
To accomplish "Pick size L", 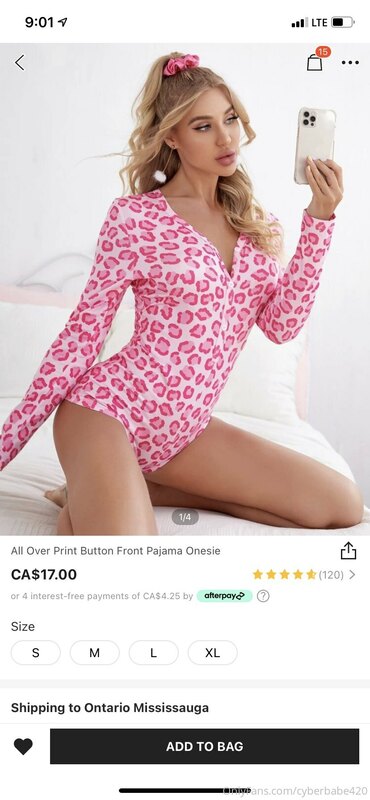I will click(154, 653).
